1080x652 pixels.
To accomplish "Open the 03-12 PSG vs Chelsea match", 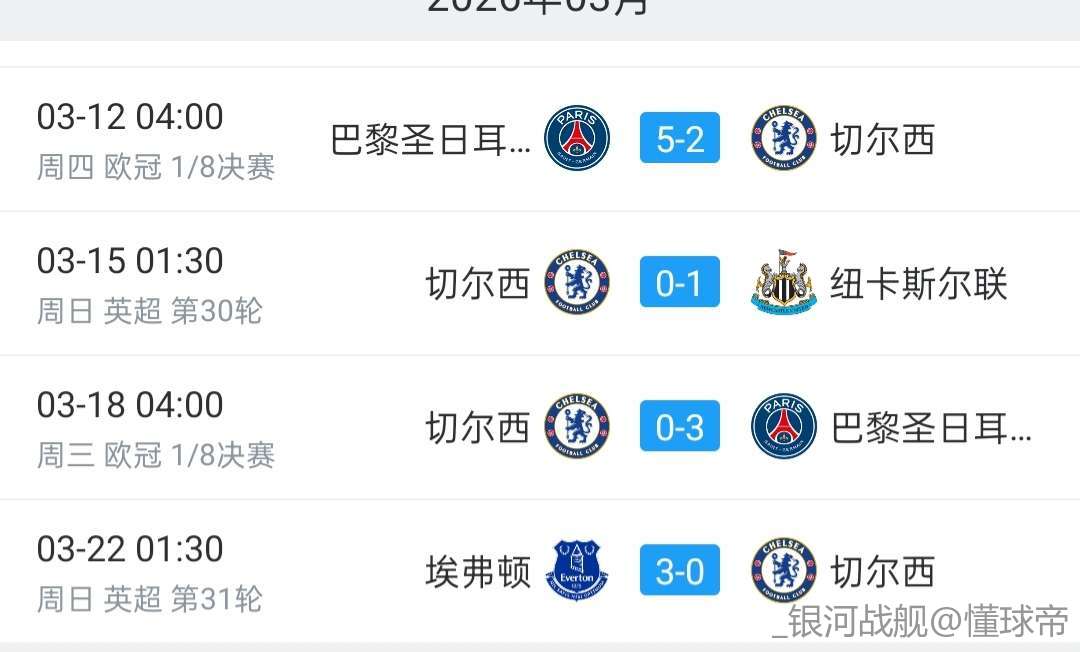I will pyautogui.click(x=680, y=139).
